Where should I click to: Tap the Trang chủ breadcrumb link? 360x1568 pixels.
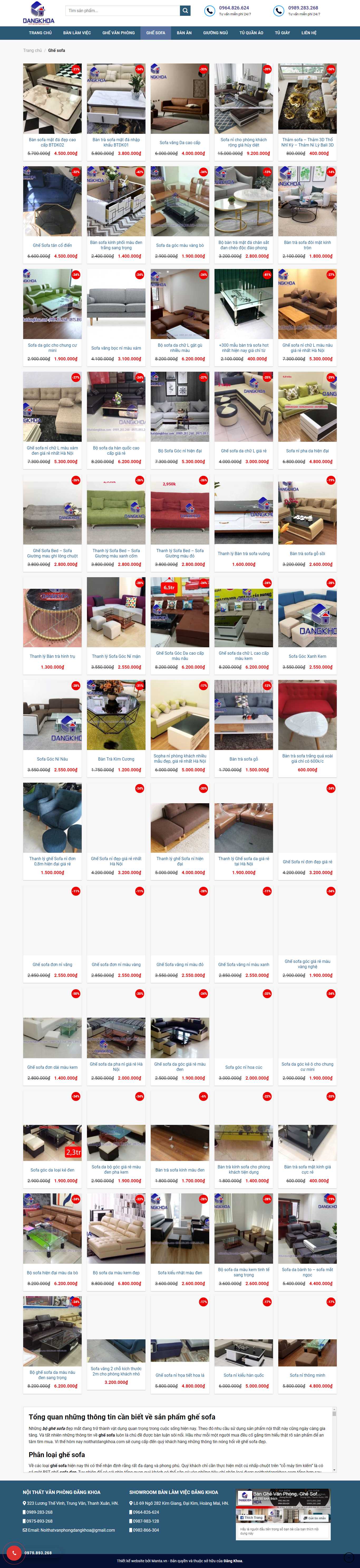click(x=32, y=51)
